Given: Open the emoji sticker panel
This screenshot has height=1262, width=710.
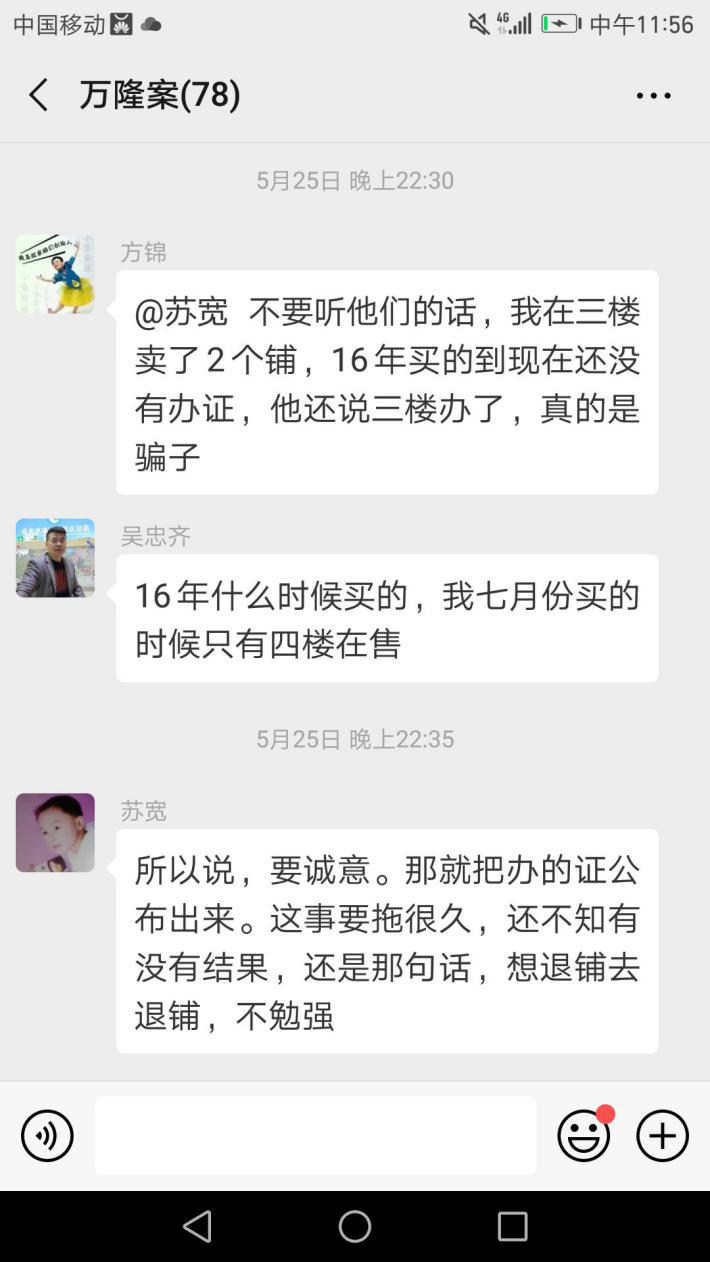Looking at the screenshot, I should pyautogui.click(x=584, y=1136).
